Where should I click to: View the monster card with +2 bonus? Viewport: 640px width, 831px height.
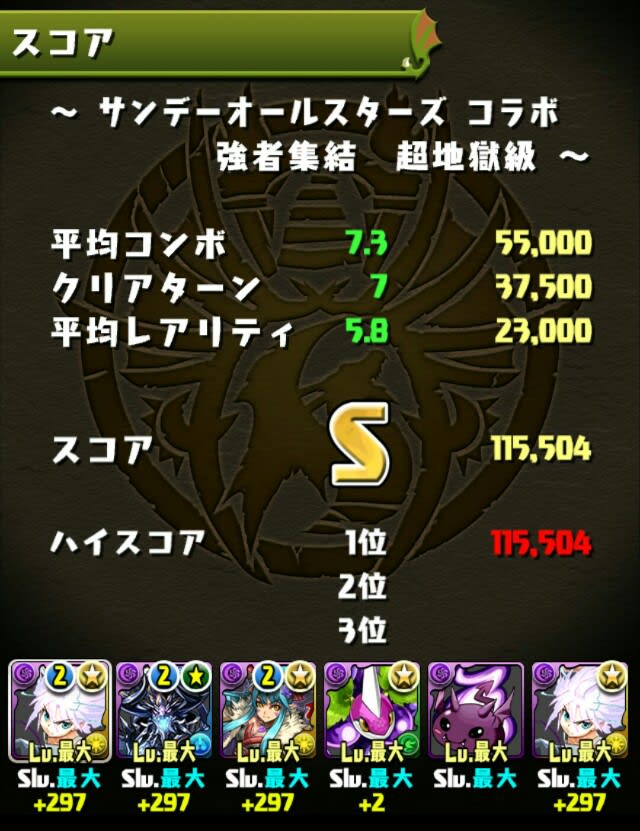click(x=372, y=710)
